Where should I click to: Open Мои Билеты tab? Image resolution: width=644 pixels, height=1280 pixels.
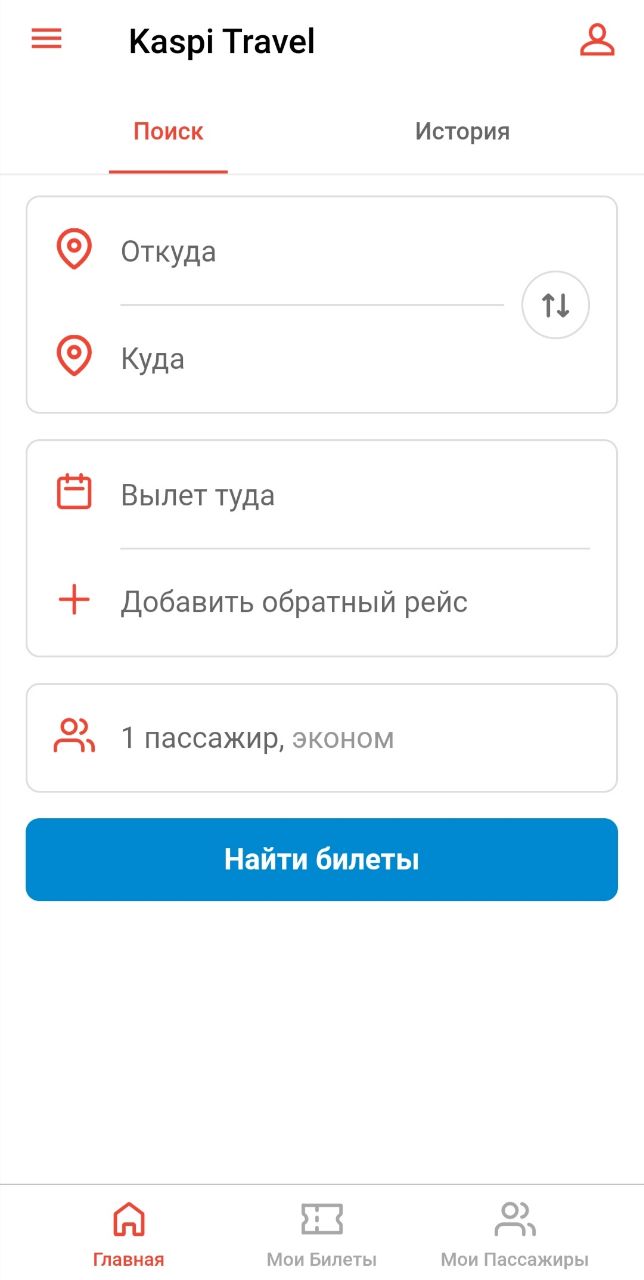point(322,1234)
